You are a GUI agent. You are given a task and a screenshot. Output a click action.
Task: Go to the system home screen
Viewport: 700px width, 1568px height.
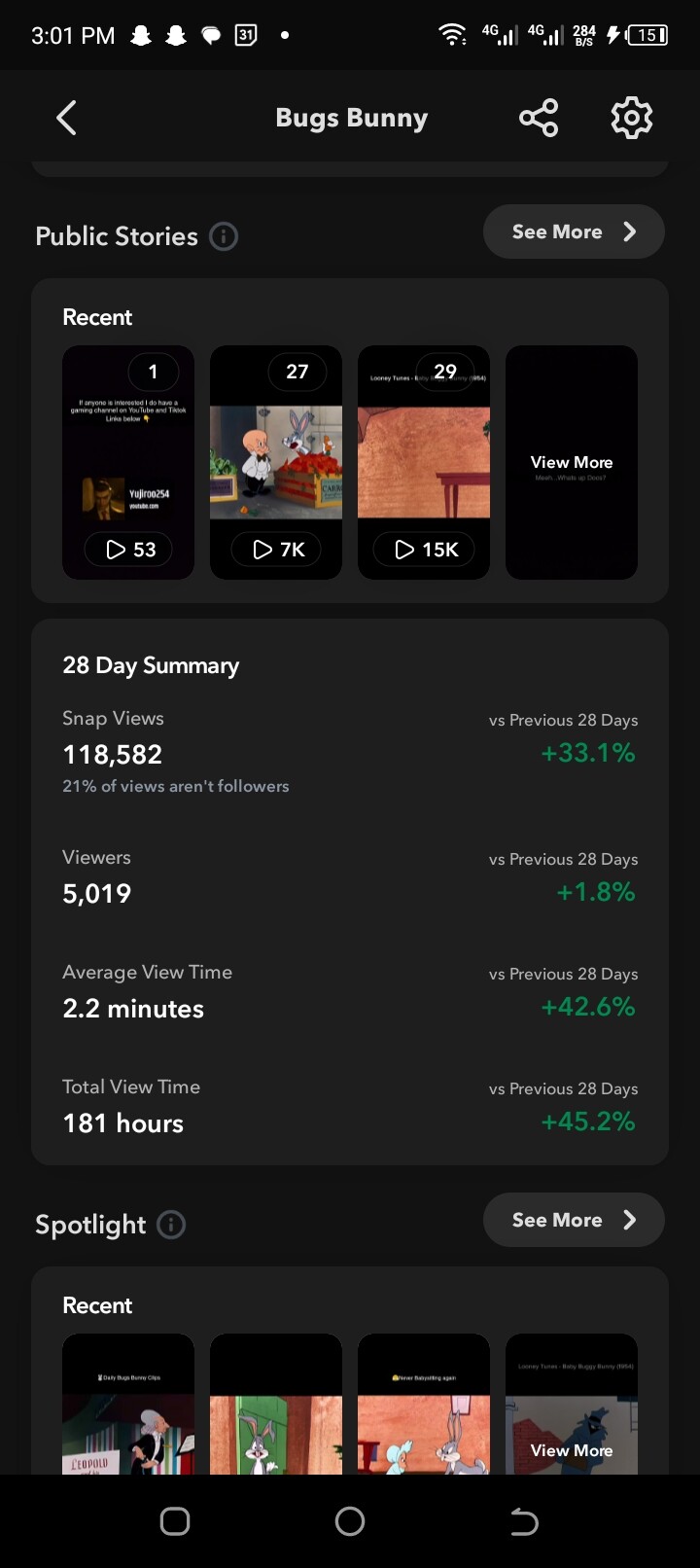350,1521
